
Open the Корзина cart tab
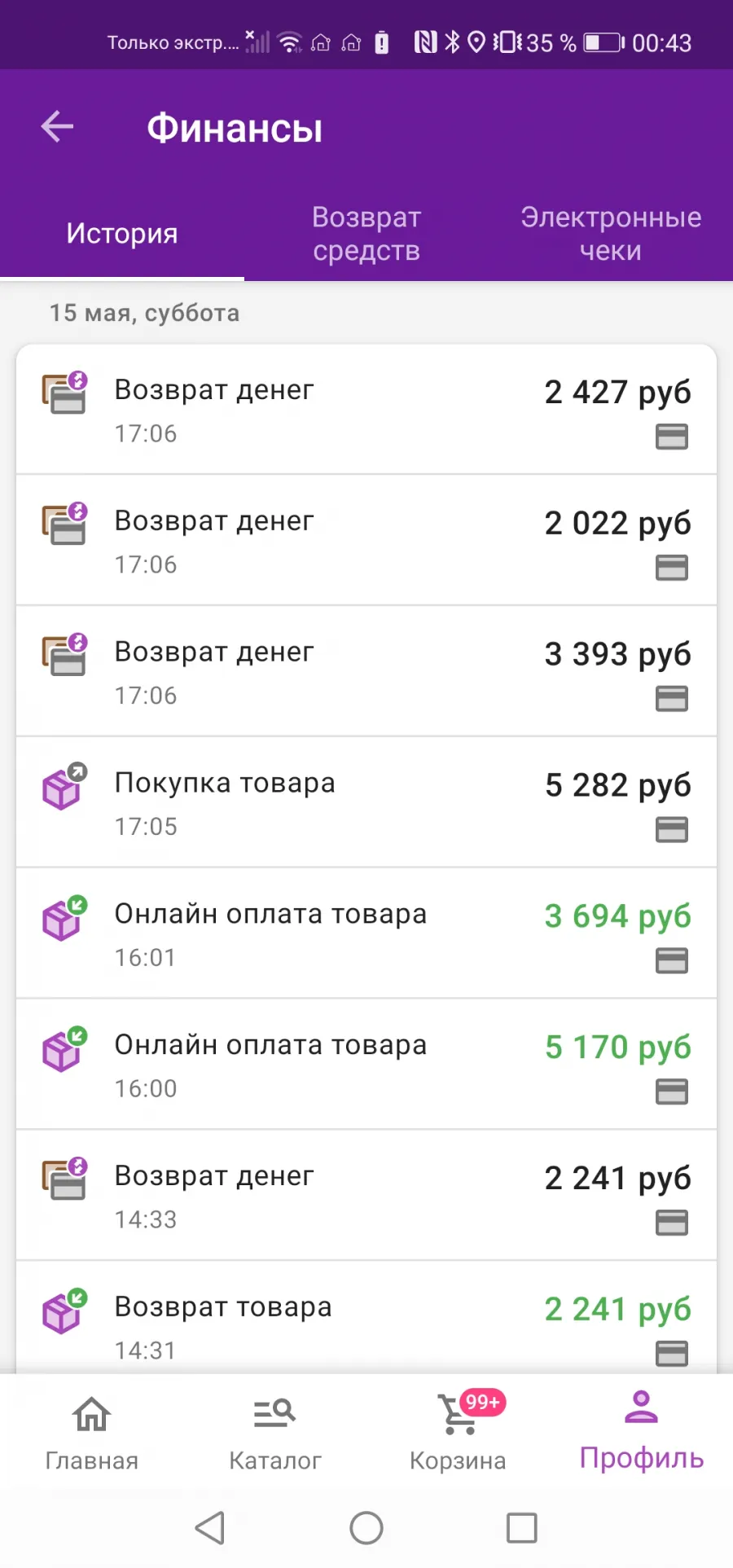coord(458,1432)
